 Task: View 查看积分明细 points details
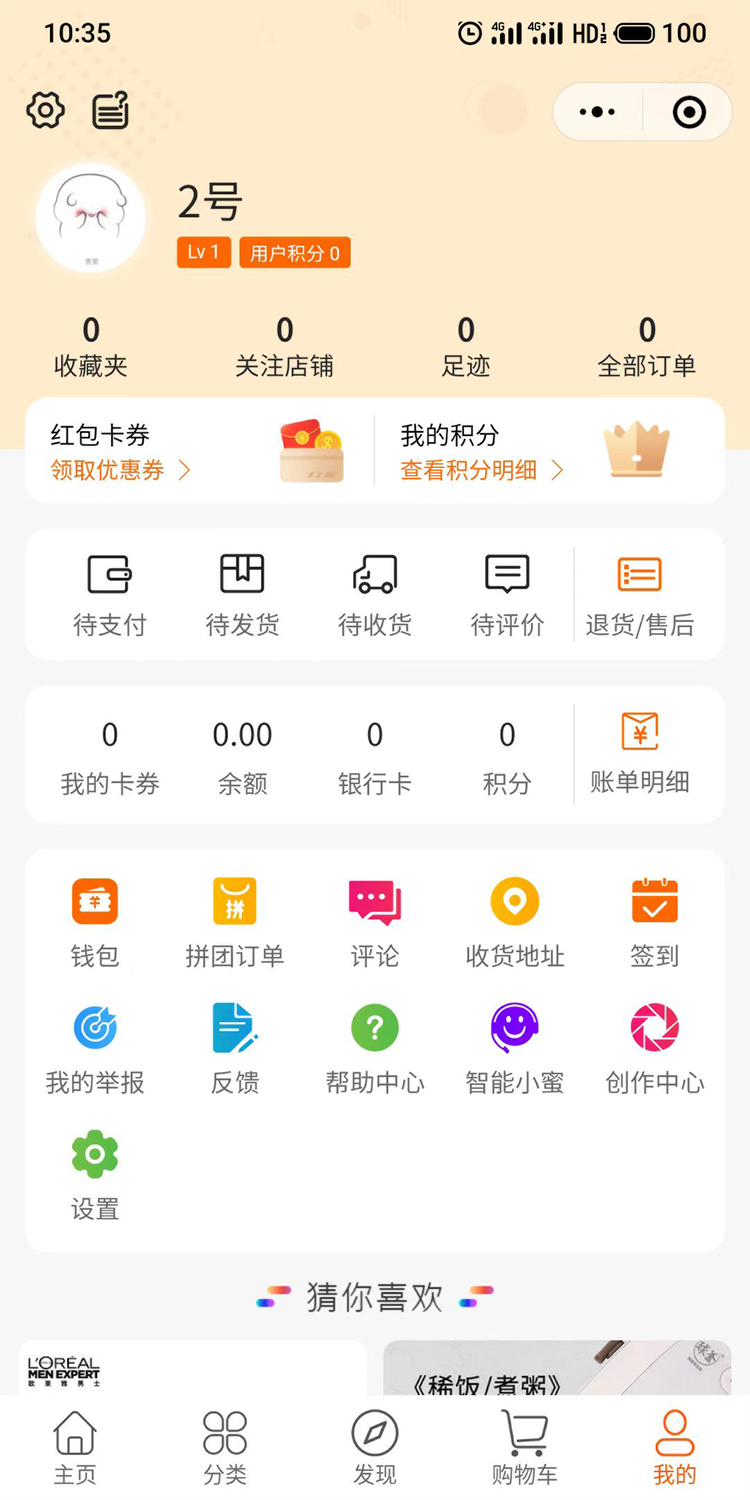482,470
